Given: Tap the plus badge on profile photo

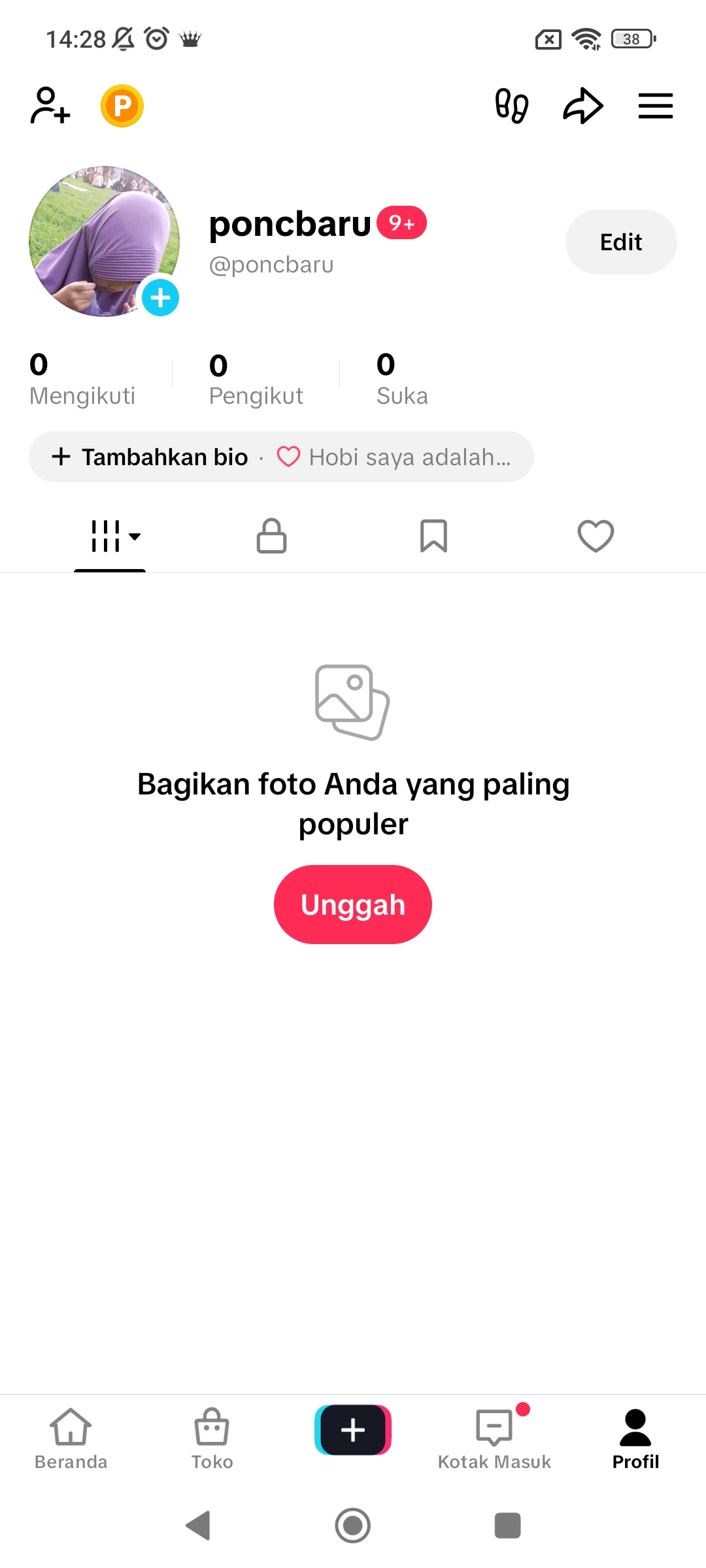Looking at the screenshot, I should pos(160,298).
